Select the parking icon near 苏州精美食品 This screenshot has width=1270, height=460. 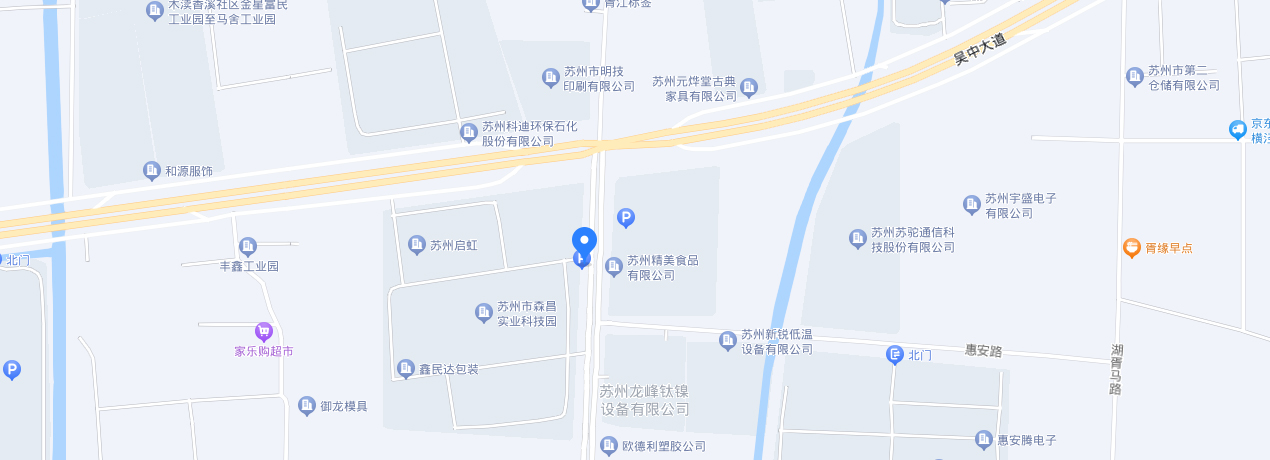pyautogui.click(x=626, y=217)
